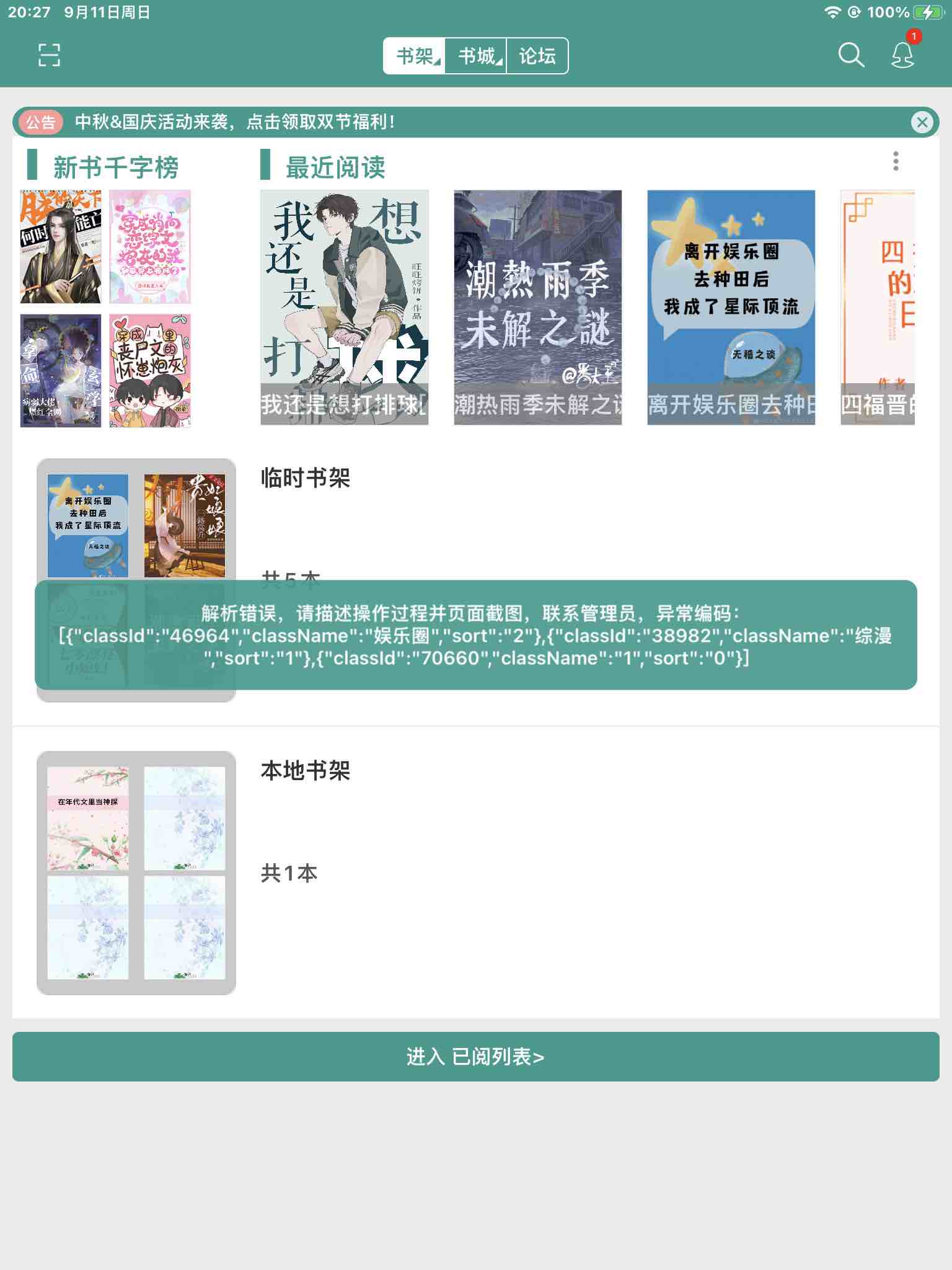The image size is (952, 1270).
Task: Open the search magnifier
Action: [x=851, y=55]
